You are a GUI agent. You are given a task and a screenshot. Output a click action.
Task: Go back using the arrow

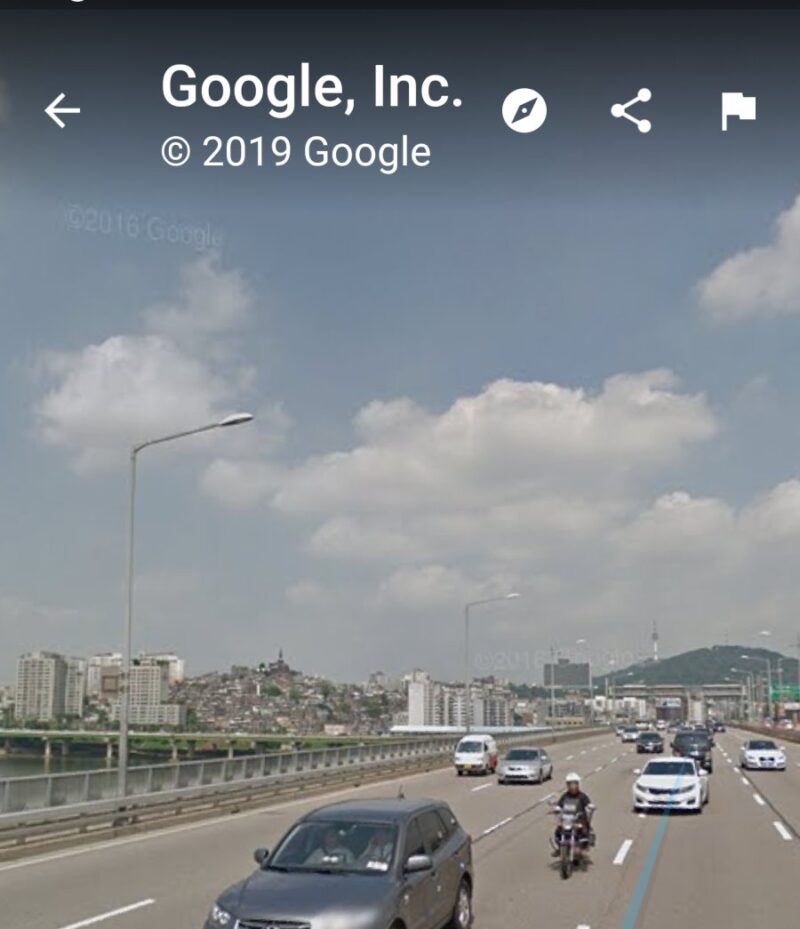click(x=62, y=110)
